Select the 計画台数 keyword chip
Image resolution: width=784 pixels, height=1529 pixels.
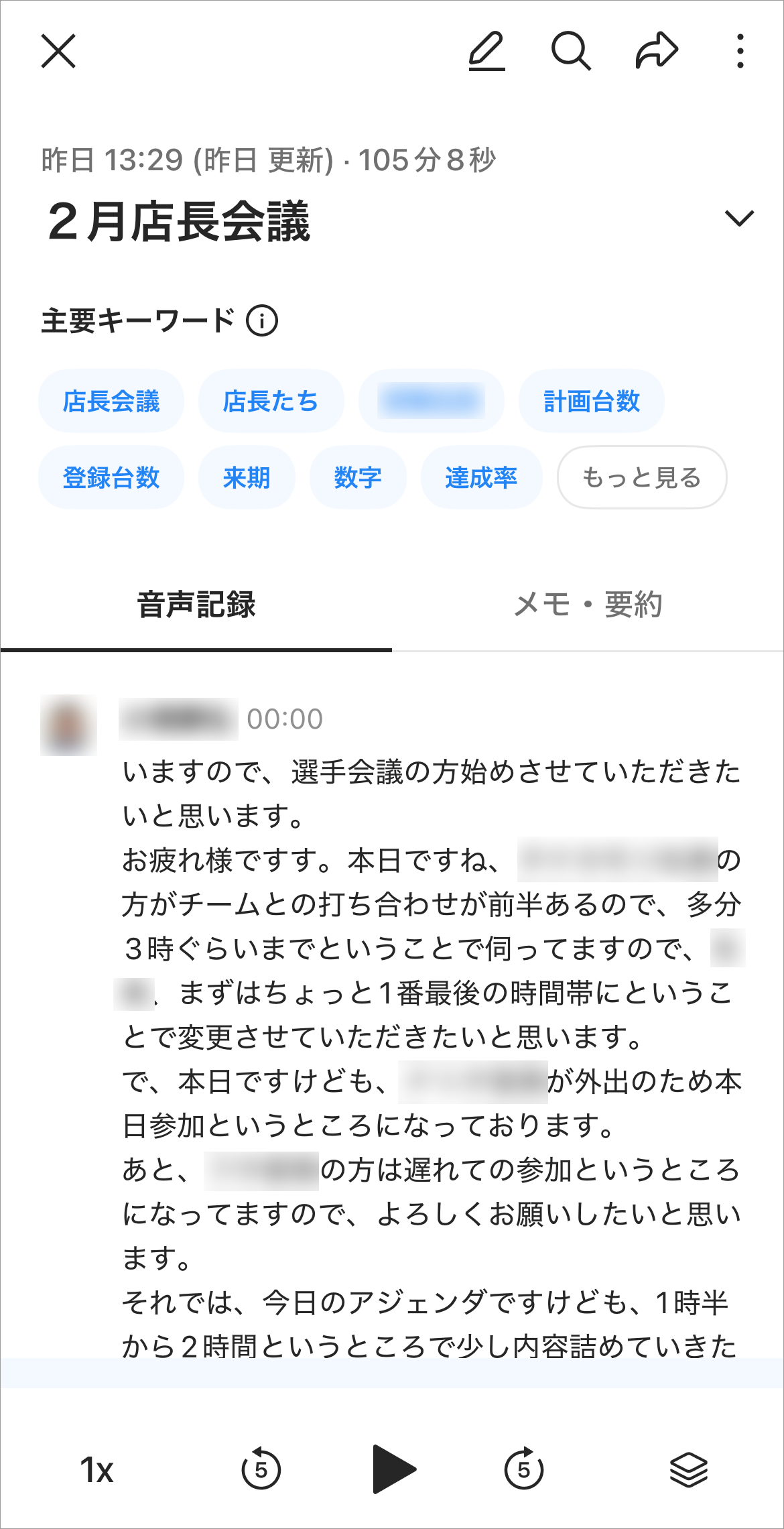click(591, 401)
